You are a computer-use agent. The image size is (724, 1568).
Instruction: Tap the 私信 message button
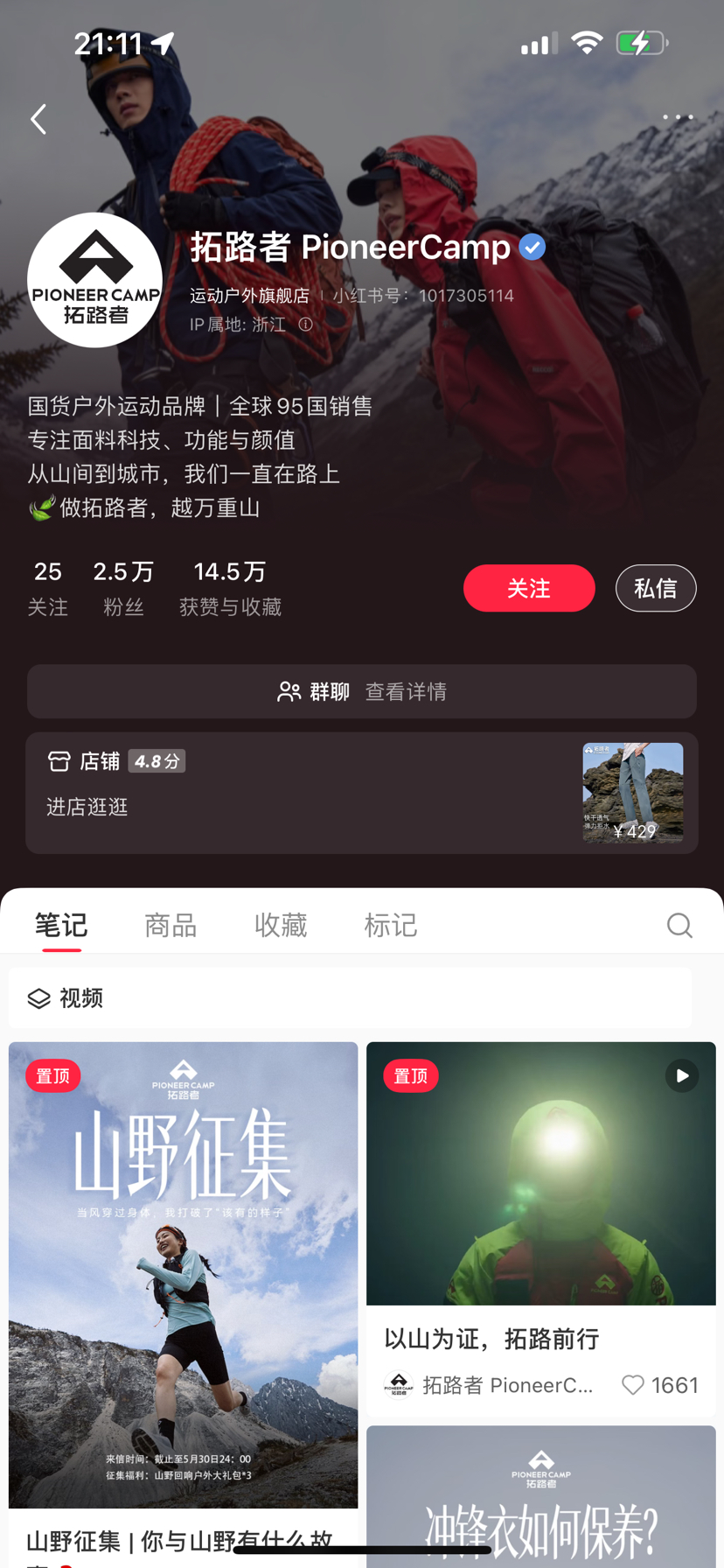pos(656,588)
